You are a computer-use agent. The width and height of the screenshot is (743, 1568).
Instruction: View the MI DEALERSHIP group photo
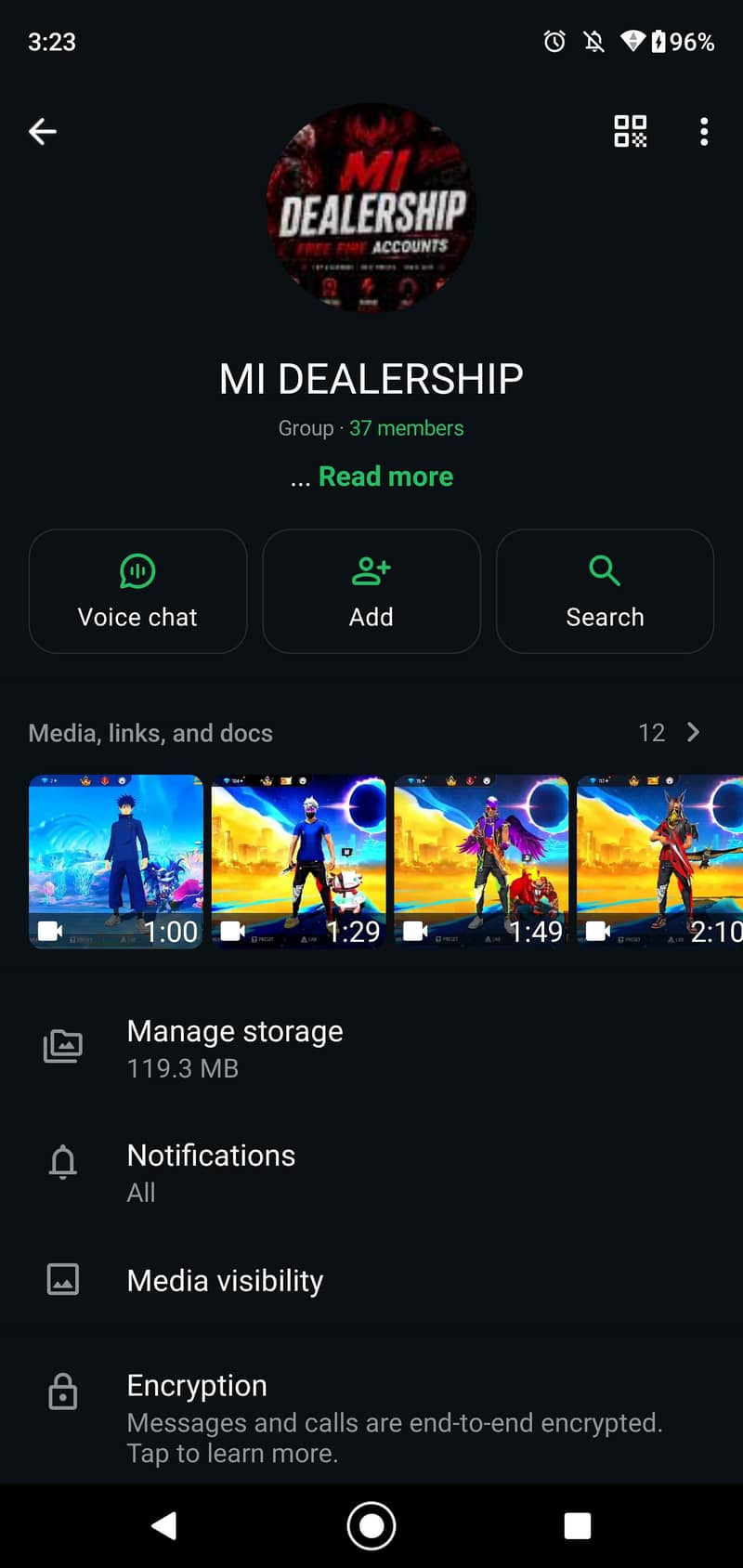[371, 207]
